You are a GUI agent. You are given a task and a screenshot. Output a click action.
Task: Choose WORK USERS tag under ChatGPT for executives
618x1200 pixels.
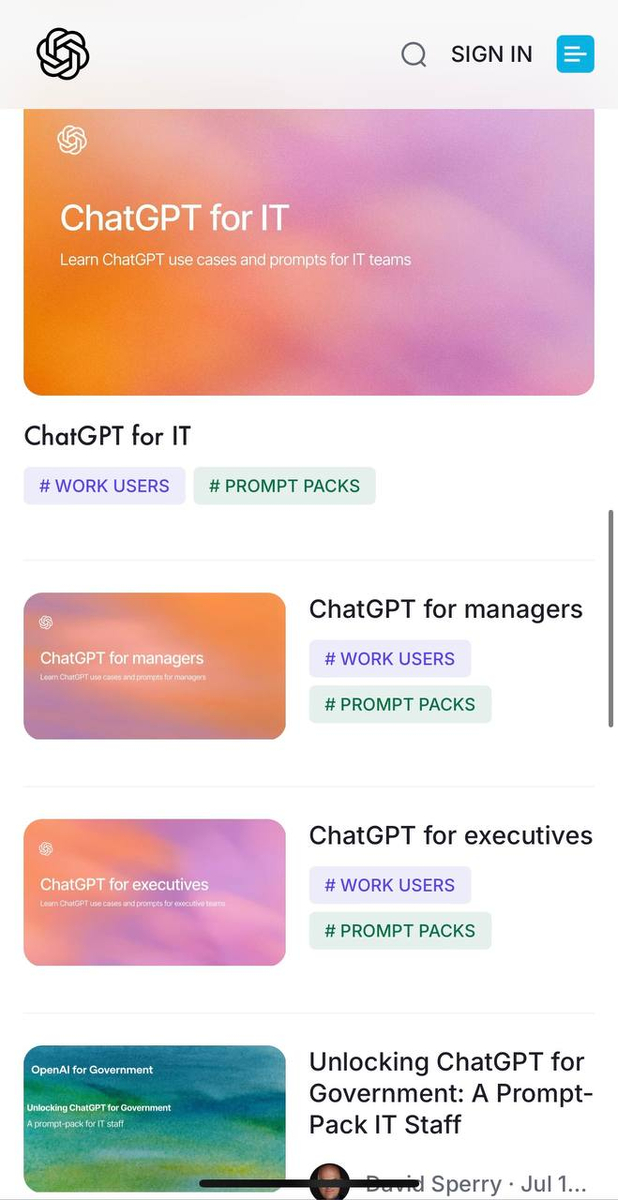pyautogui.click(x=389, y=885)
